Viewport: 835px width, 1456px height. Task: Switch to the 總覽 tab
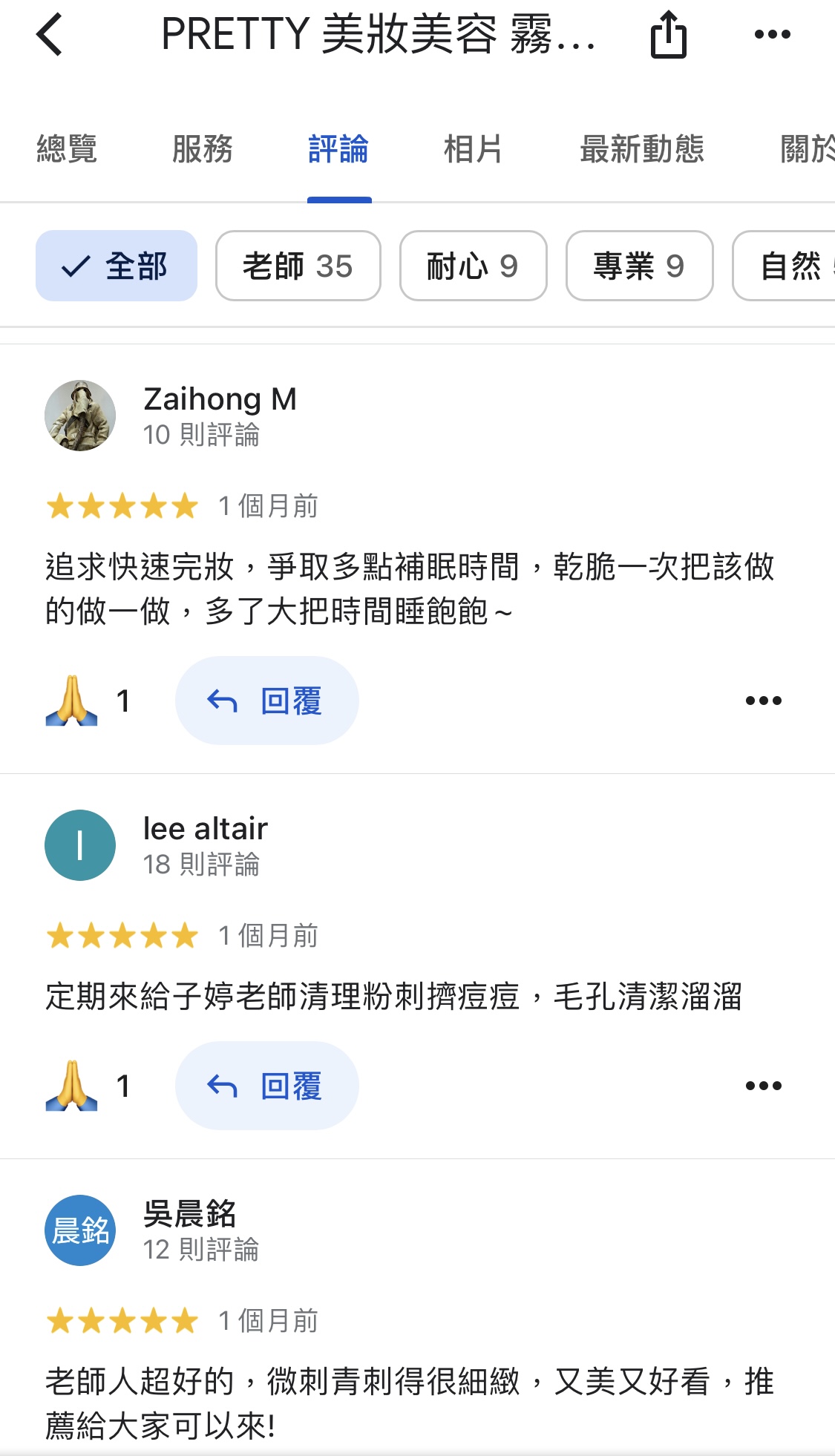67,149
